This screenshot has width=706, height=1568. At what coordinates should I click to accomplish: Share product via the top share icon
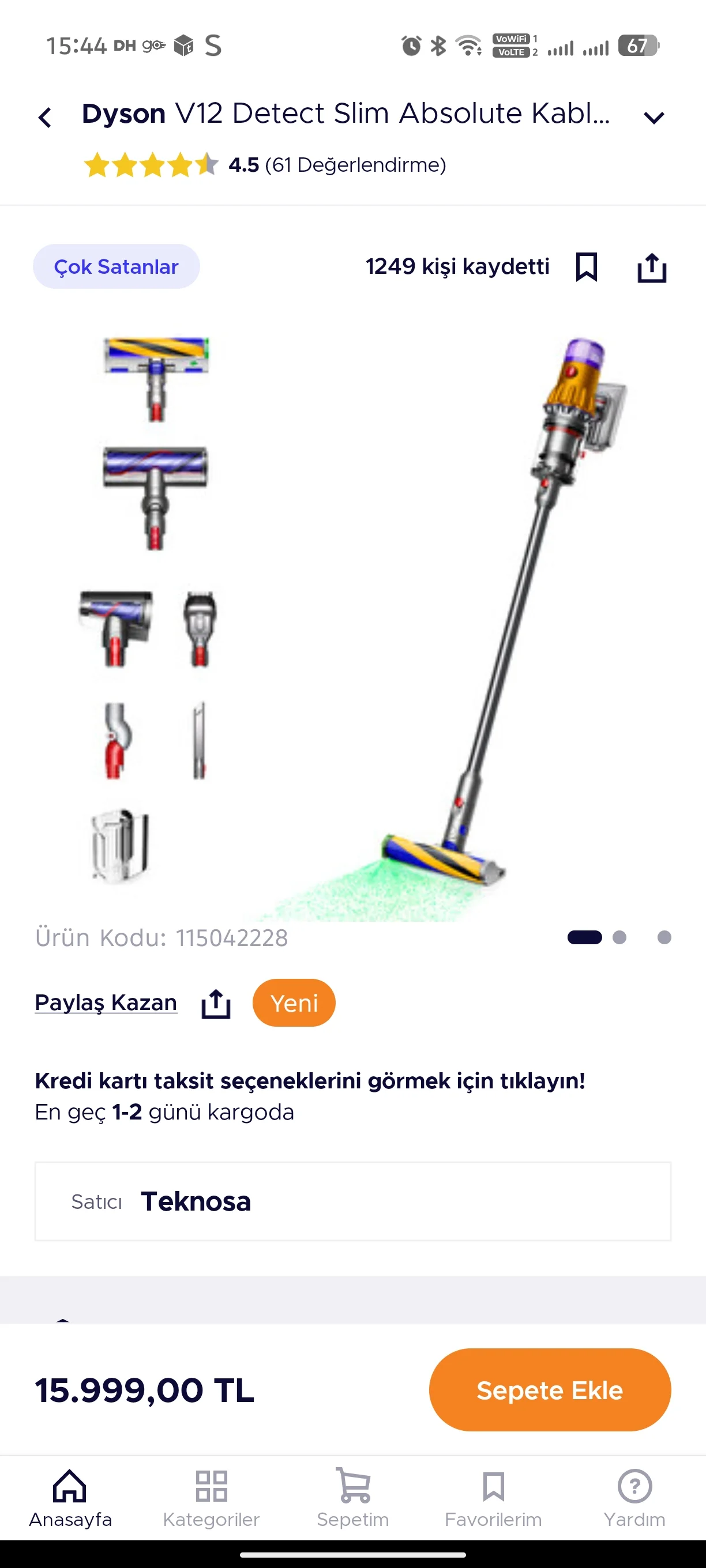(x=652, y=267)
